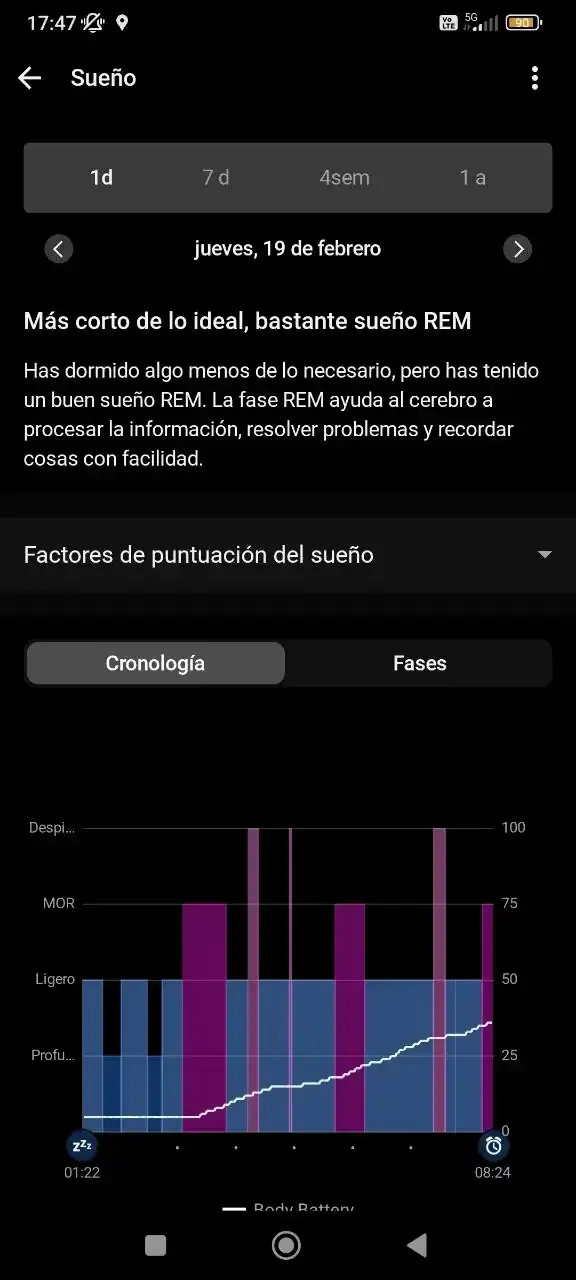
Task: Switch to the 1 a range
Action: coord(472,177)
